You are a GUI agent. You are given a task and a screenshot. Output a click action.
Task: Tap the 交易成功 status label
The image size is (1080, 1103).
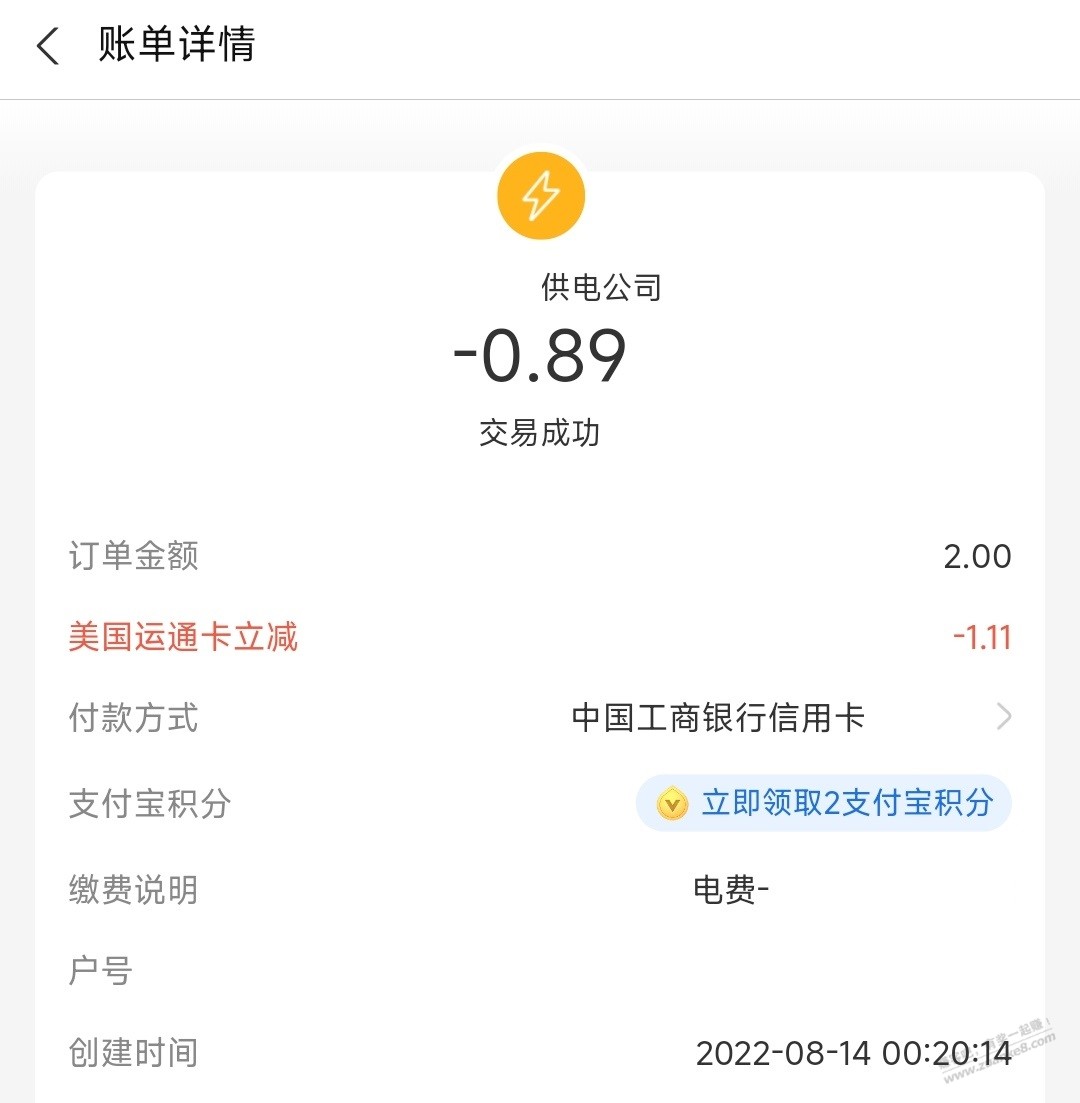540,432
